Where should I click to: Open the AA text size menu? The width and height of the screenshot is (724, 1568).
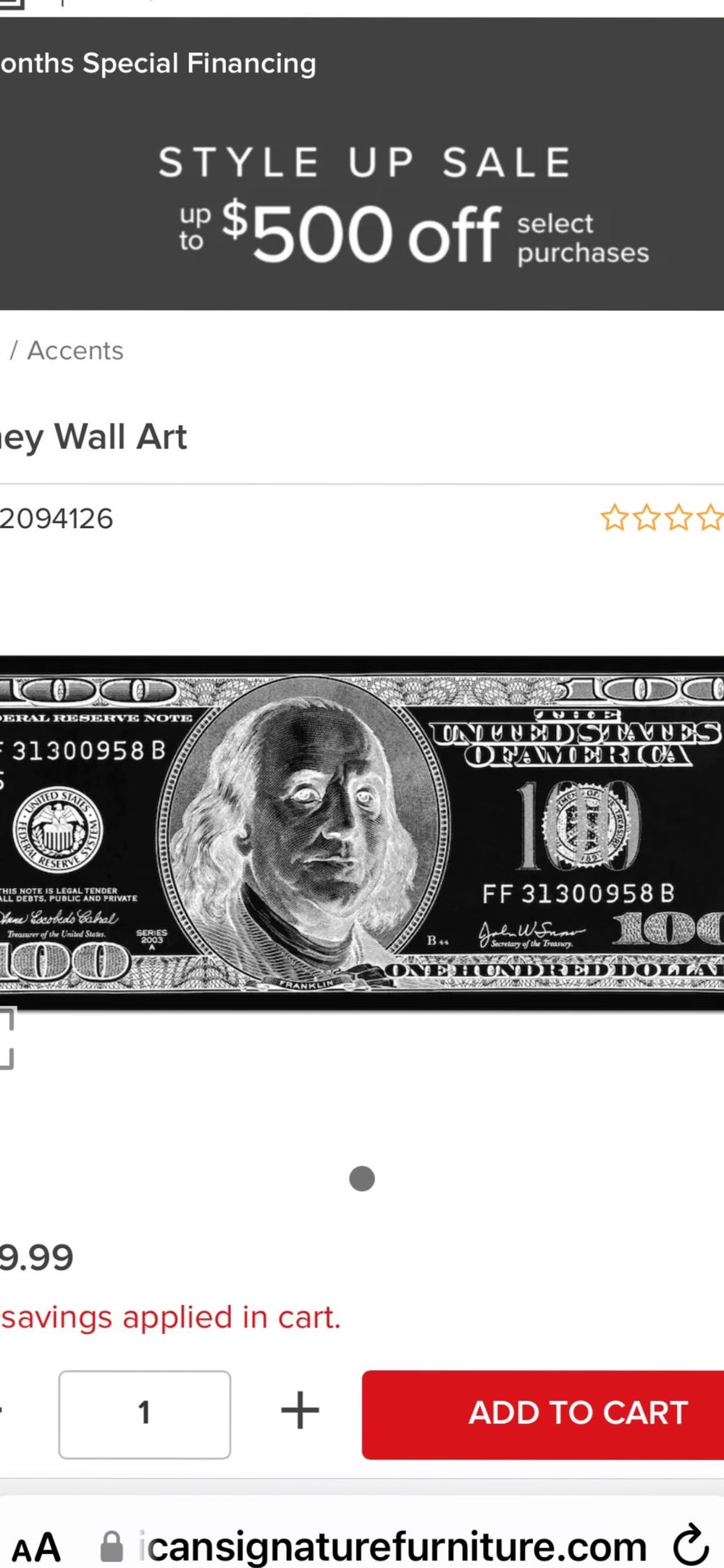coord(36,1548)
